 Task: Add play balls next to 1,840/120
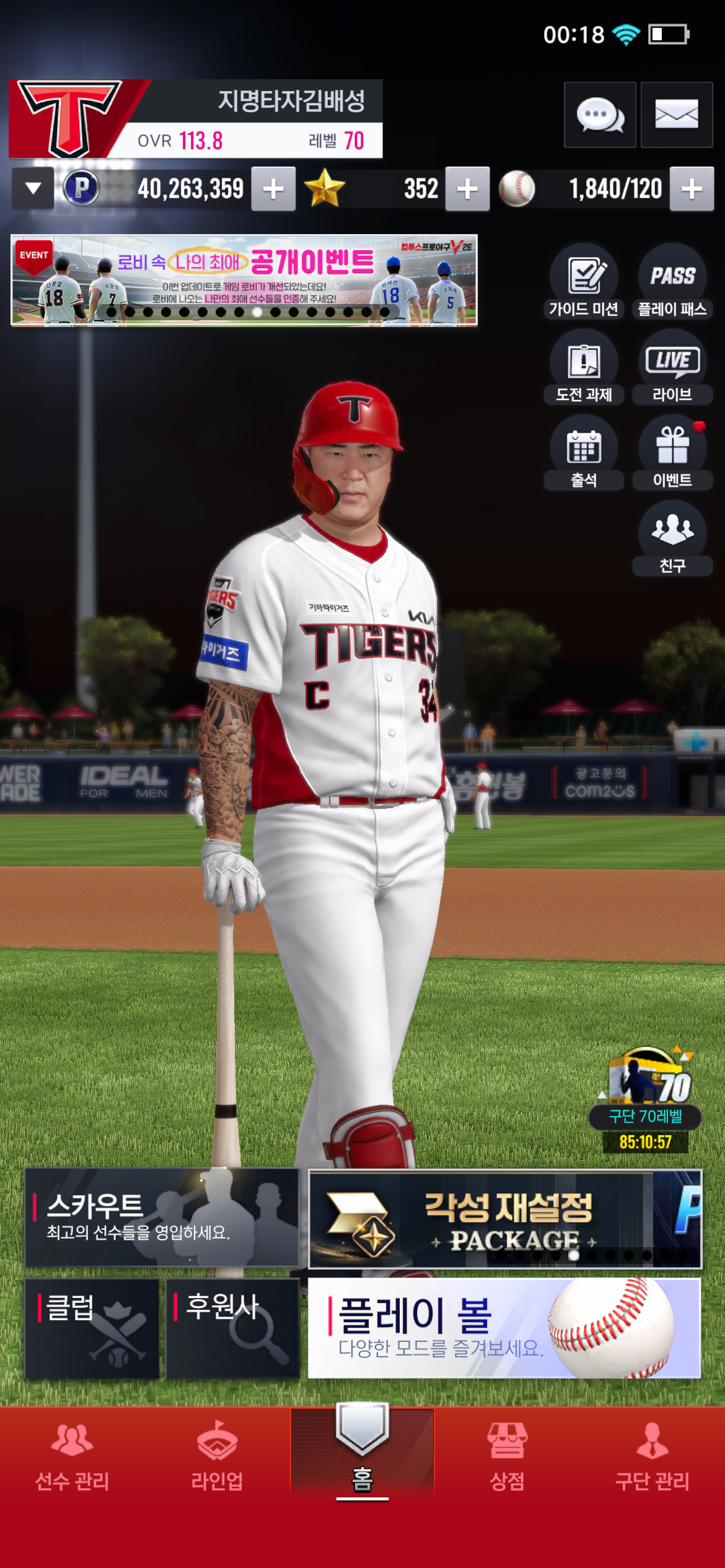point(692,189)
